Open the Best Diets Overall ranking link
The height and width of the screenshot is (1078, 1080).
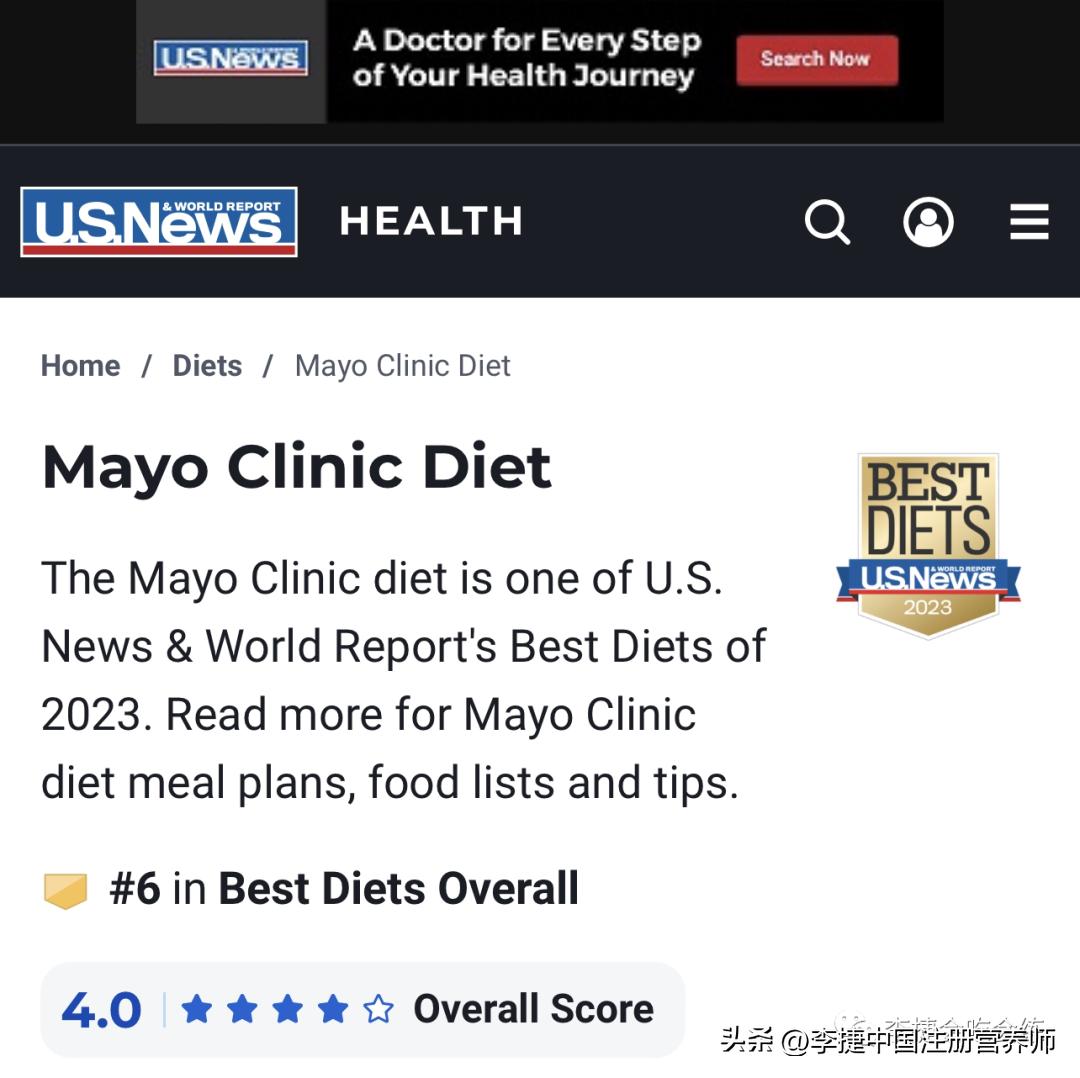click(x=398, y=888)
